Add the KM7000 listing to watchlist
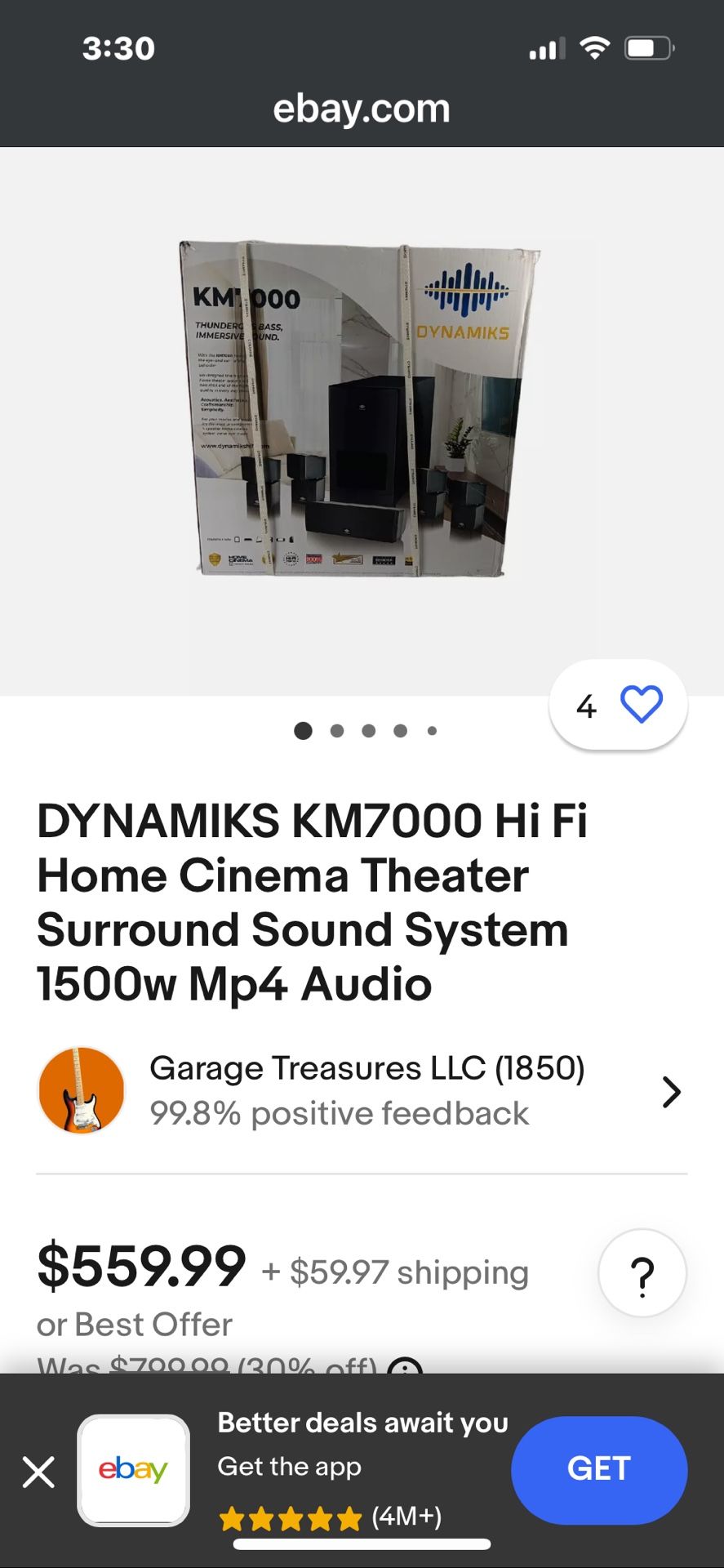This screenshot has height=1568, width=724. [641, 705]
